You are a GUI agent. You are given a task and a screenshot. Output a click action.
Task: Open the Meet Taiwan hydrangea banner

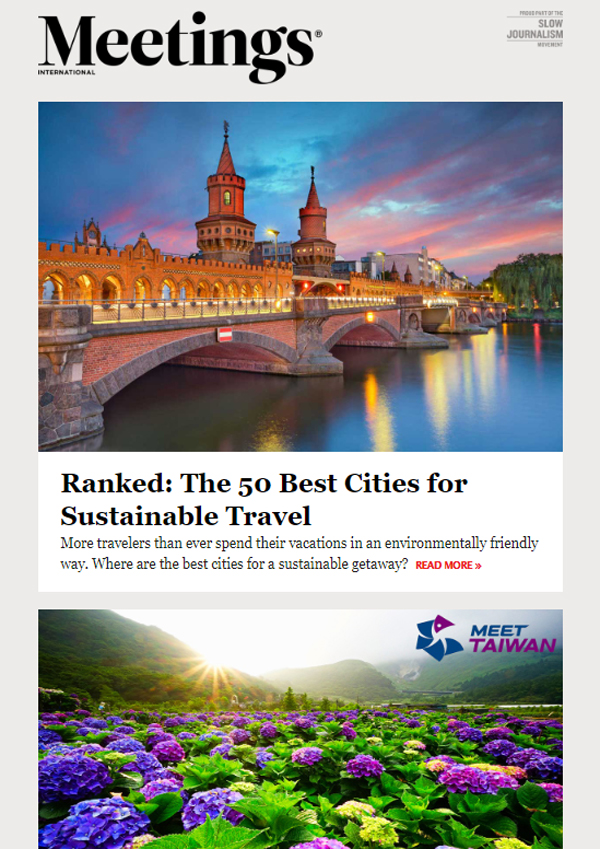pos(300,730)
